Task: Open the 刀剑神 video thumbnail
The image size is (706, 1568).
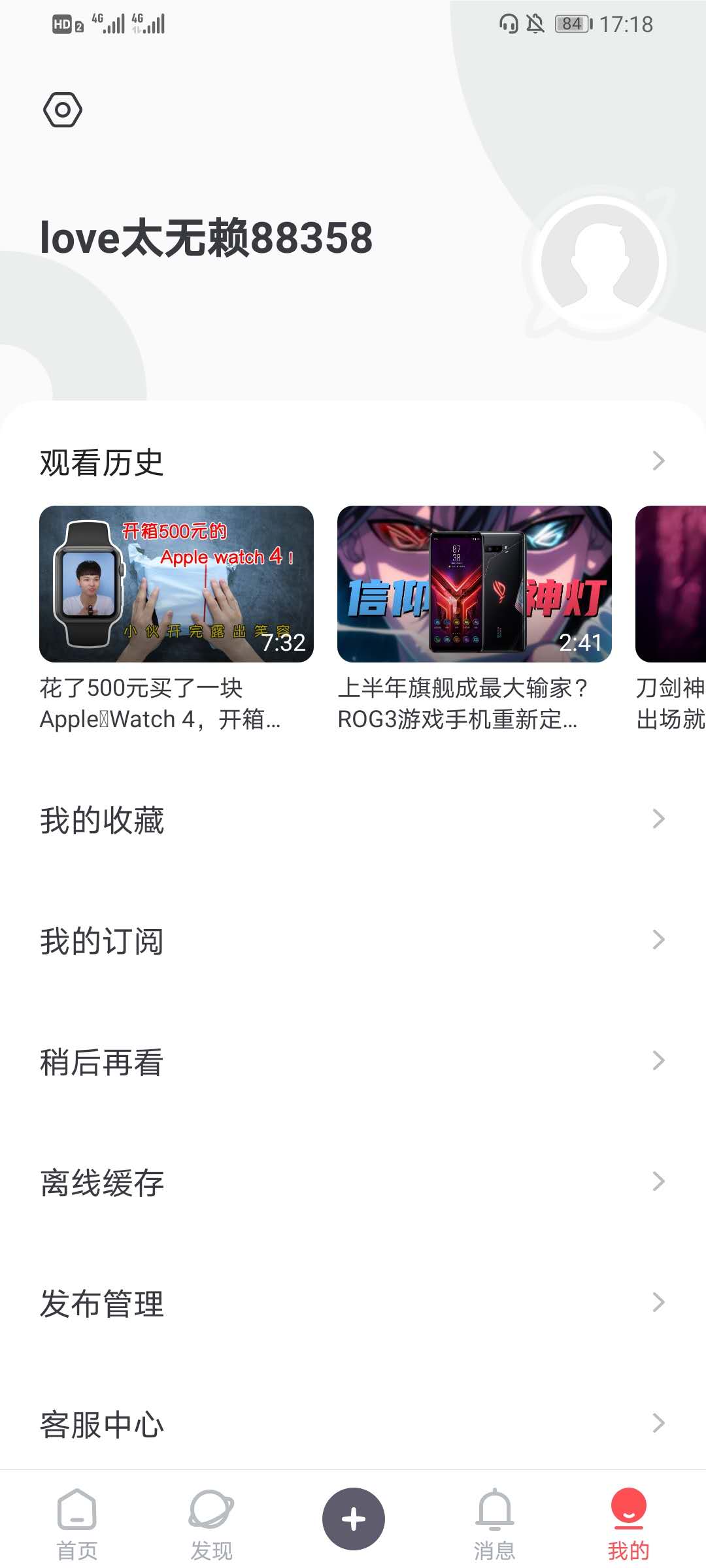Action: tap(671, 584)
